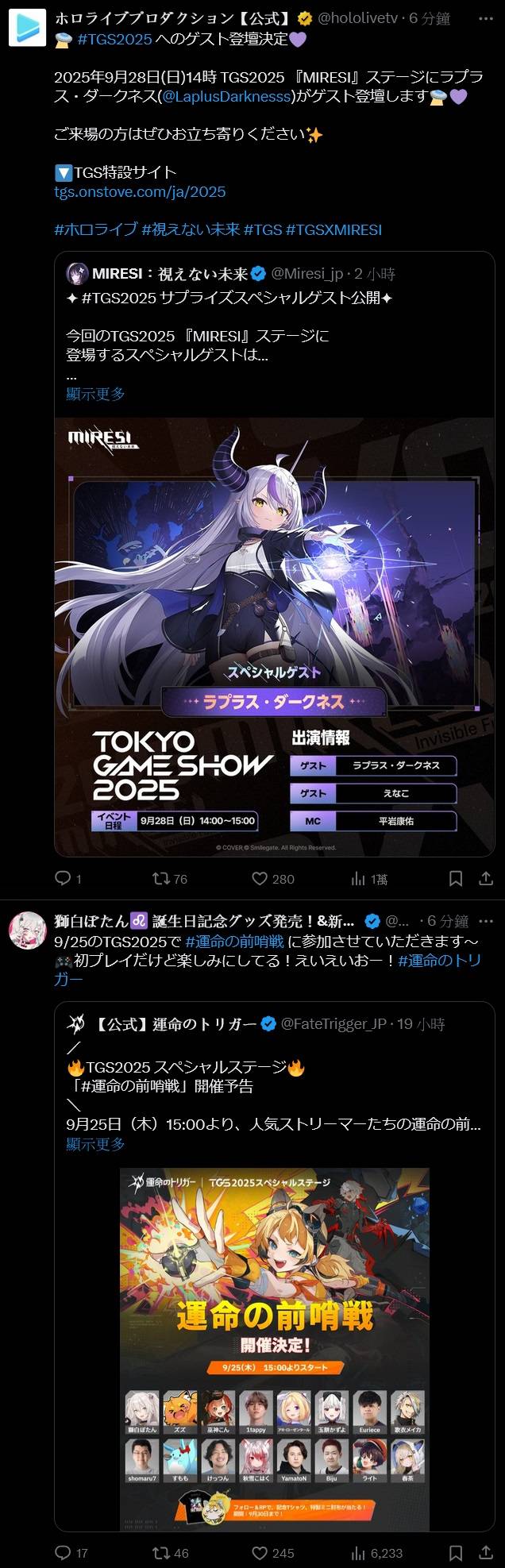The image size is (505, 1568).
Task: Open 獅白ぼたん's profile avatar
Action: 27,930
